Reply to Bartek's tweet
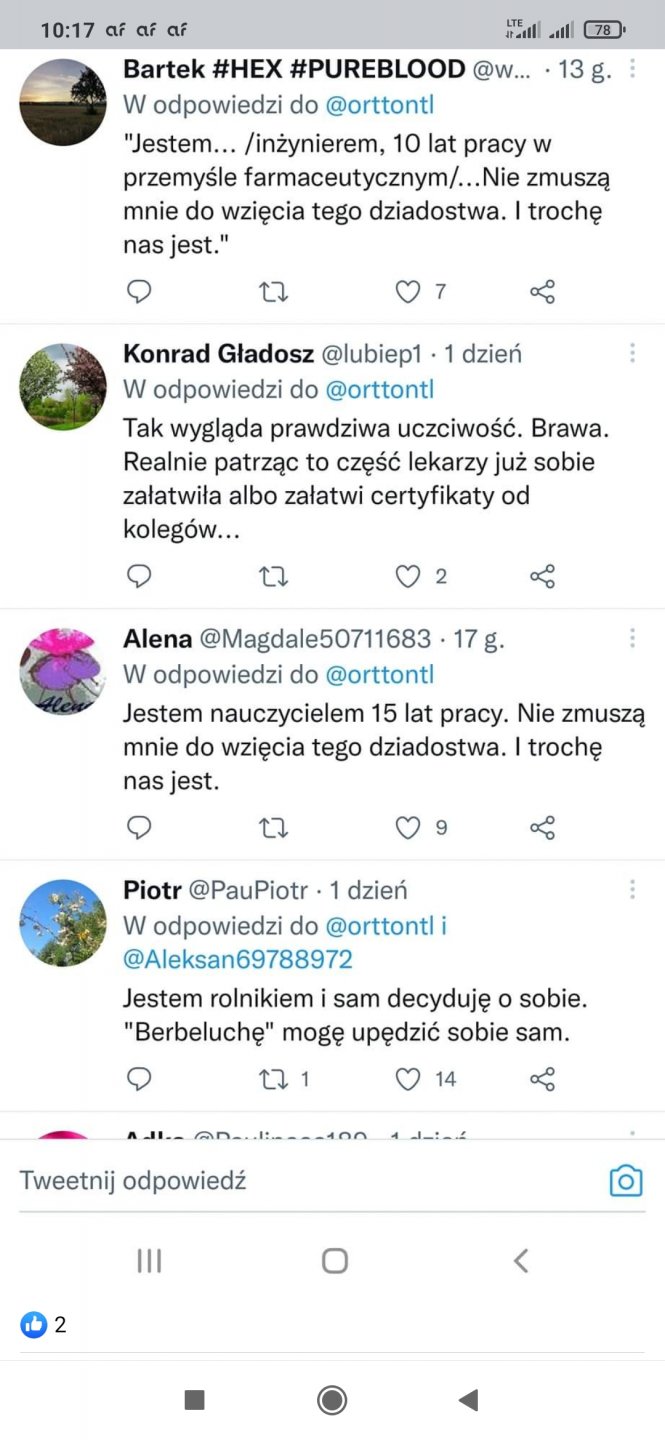The height and width of the screenshot is (1440, 665). click(x=140, y=292)
